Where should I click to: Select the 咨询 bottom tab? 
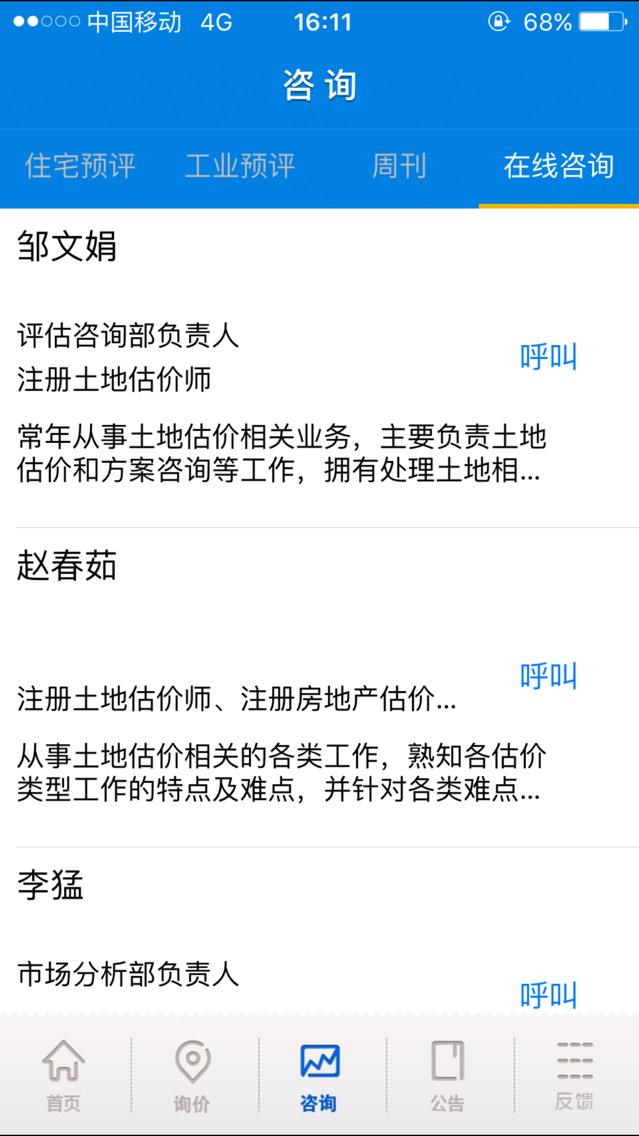pos(320,1076)
